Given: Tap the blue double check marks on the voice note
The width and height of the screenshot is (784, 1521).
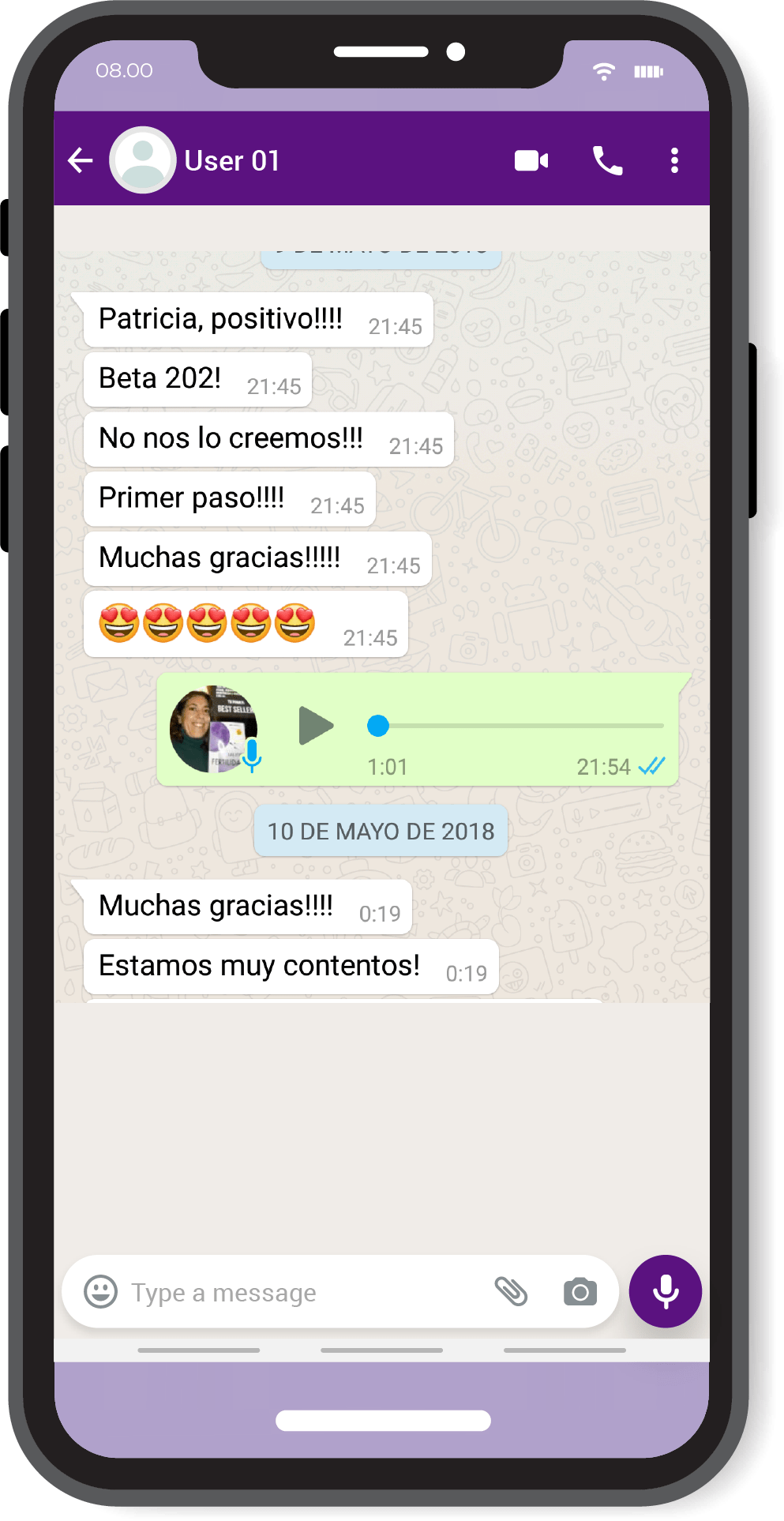Looking at the screenshot, I should click(651, 765).
